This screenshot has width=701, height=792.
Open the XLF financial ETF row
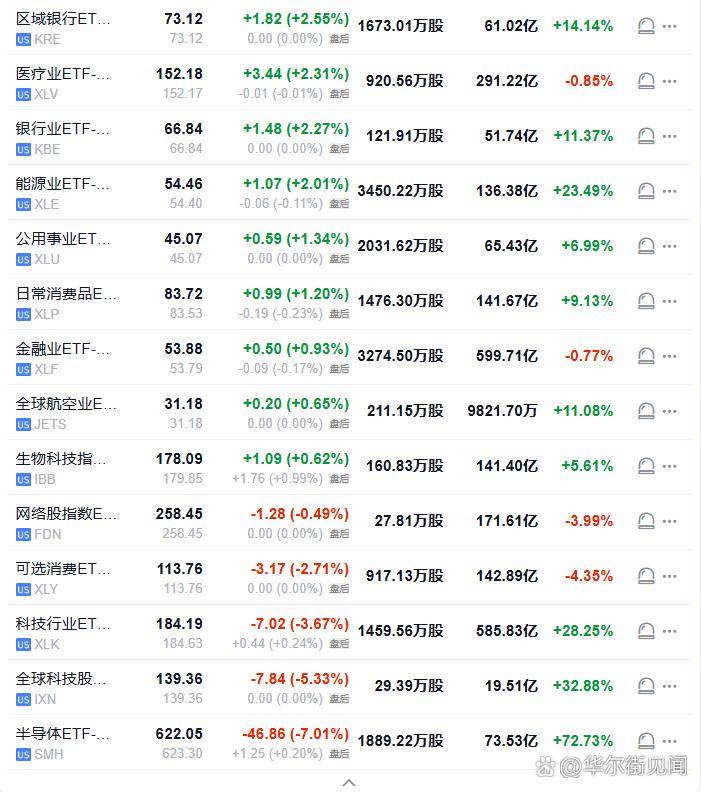(349, 358)
